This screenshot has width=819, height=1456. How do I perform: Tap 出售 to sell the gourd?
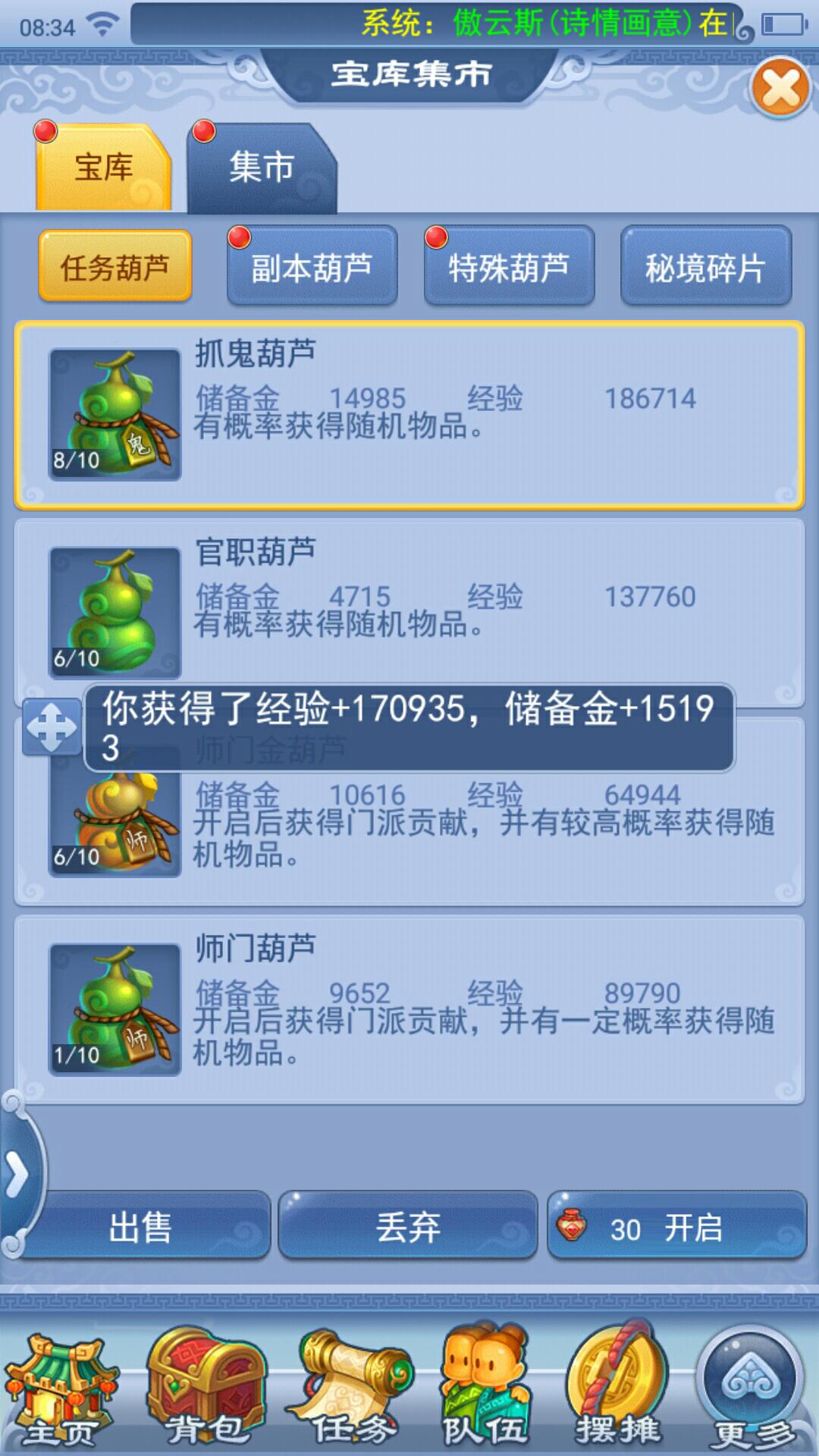(x=141, y=1226)
